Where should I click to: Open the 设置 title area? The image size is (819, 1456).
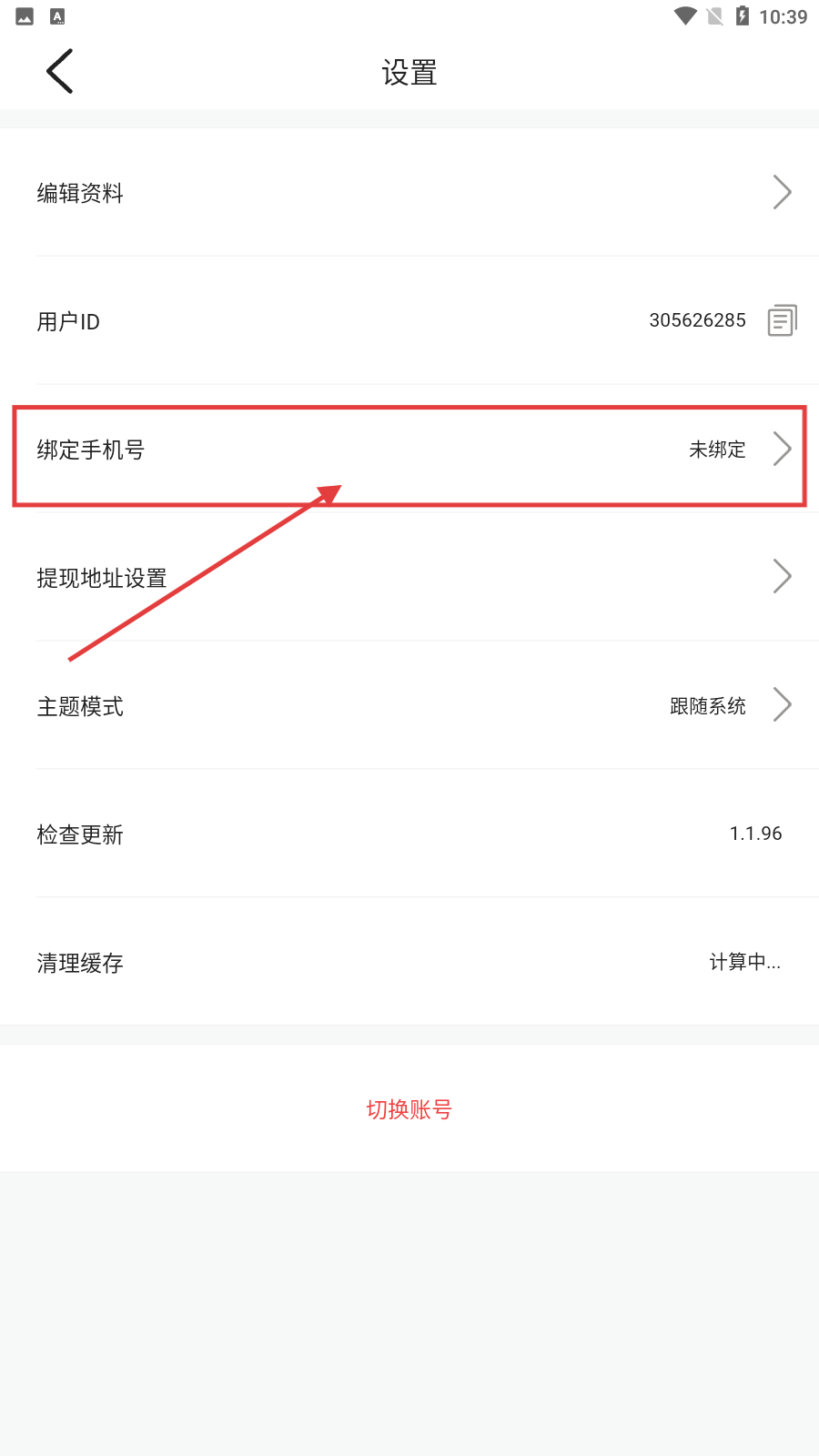(409, 72)
